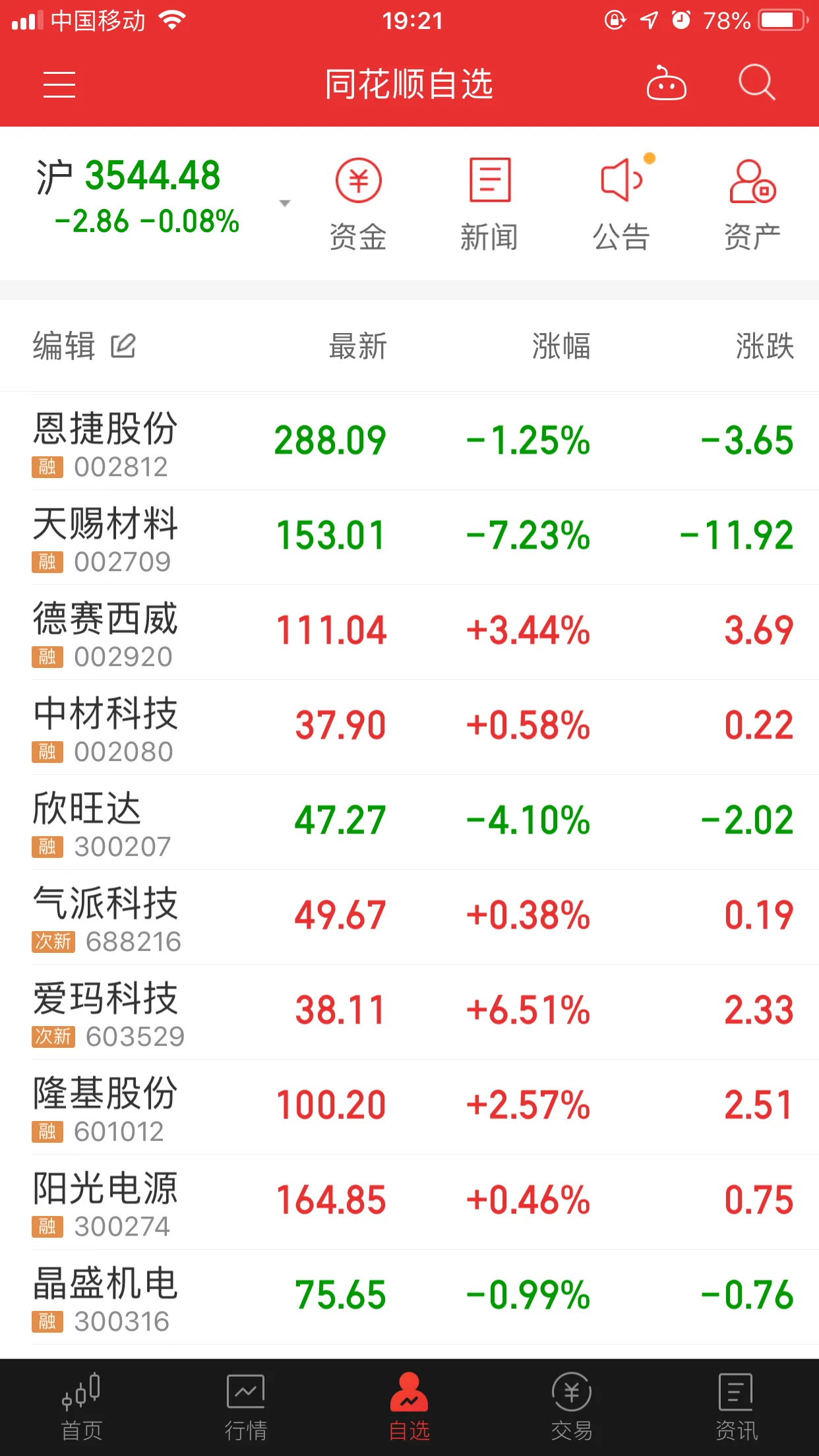Expand the 沪 index dropdown arrow

pos(285,203)
